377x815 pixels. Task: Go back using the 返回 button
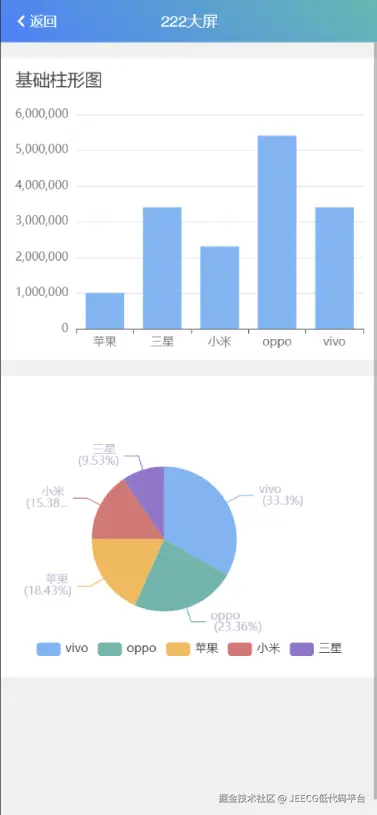point(37,21)
